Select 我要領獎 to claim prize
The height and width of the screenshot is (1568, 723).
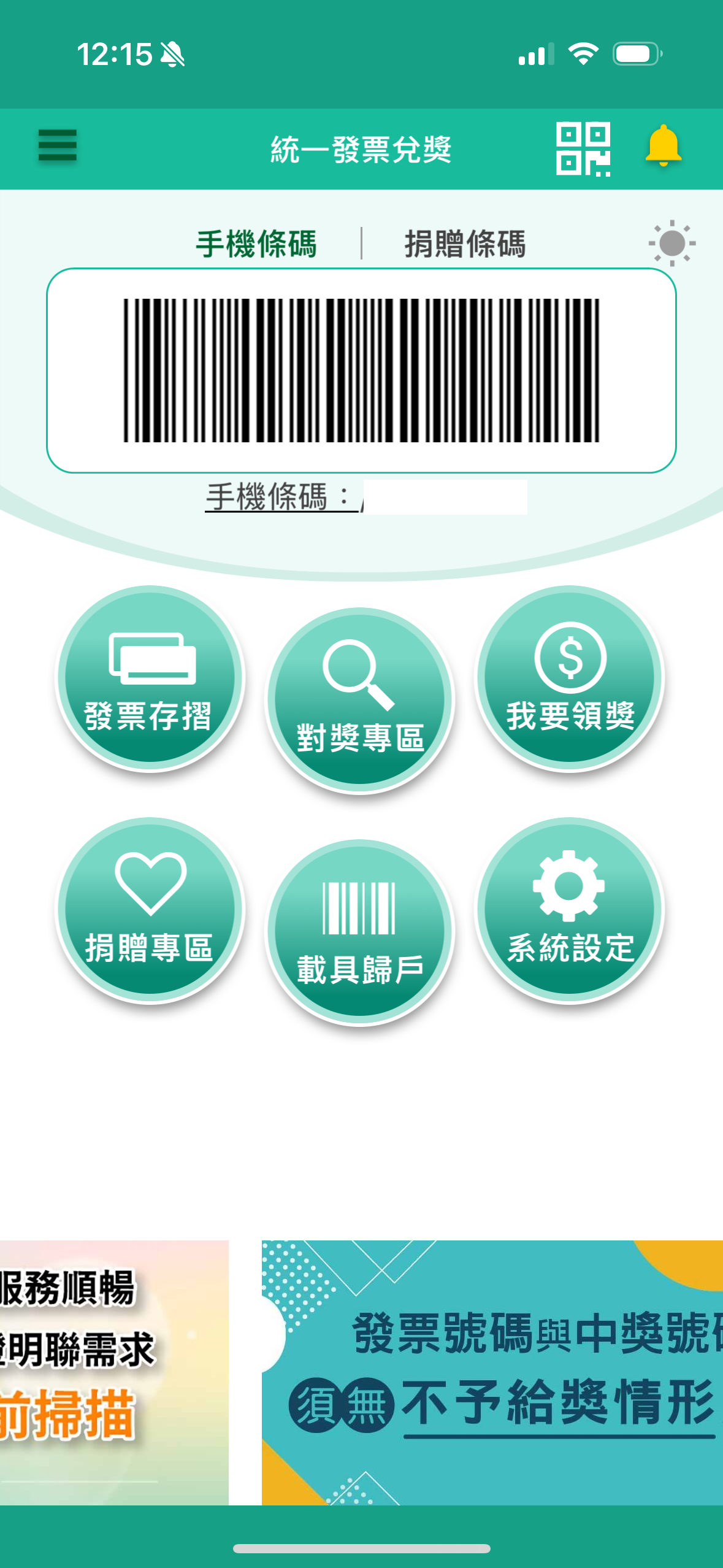(570, 678)
